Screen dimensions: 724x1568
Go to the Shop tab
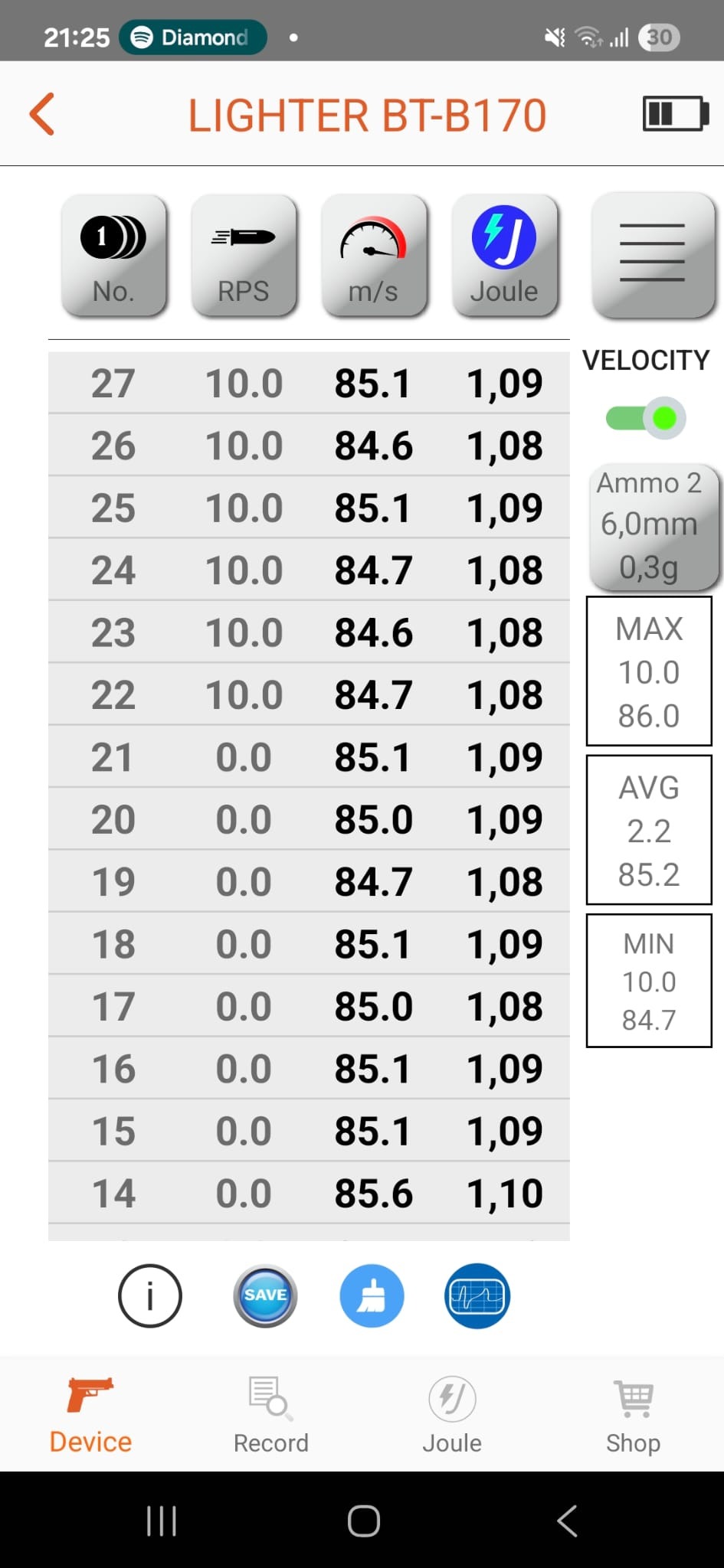pos(633,1415)
